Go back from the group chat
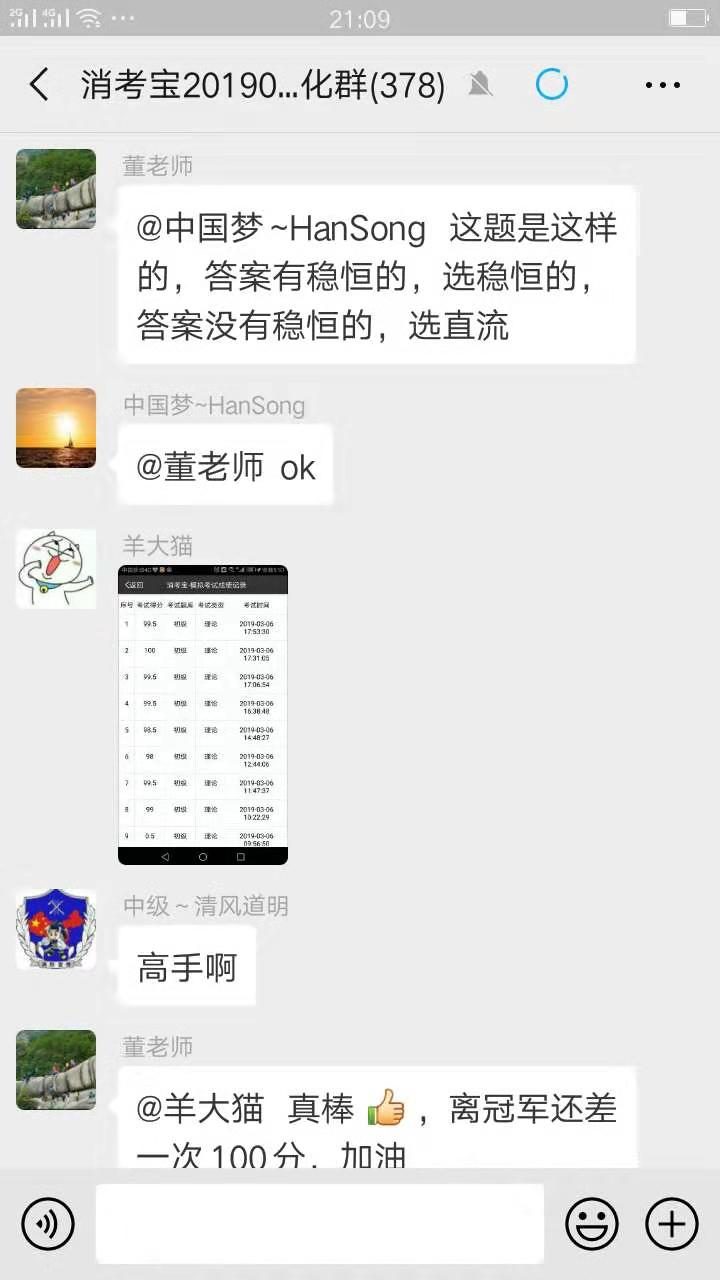720x1280 pixels. click(39, 85)
